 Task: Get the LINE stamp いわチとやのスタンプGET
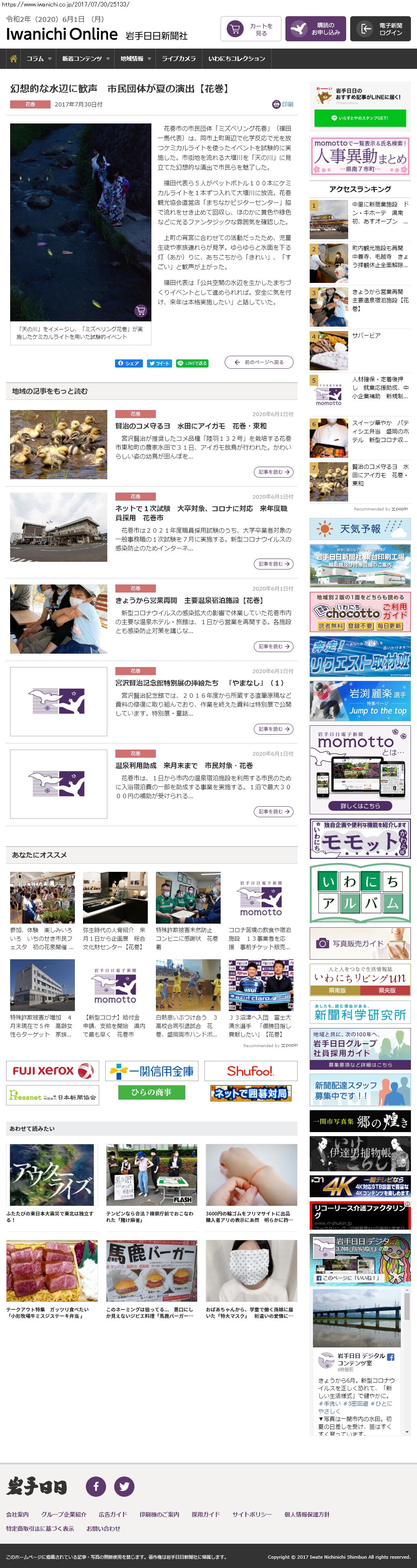[360, 117]
